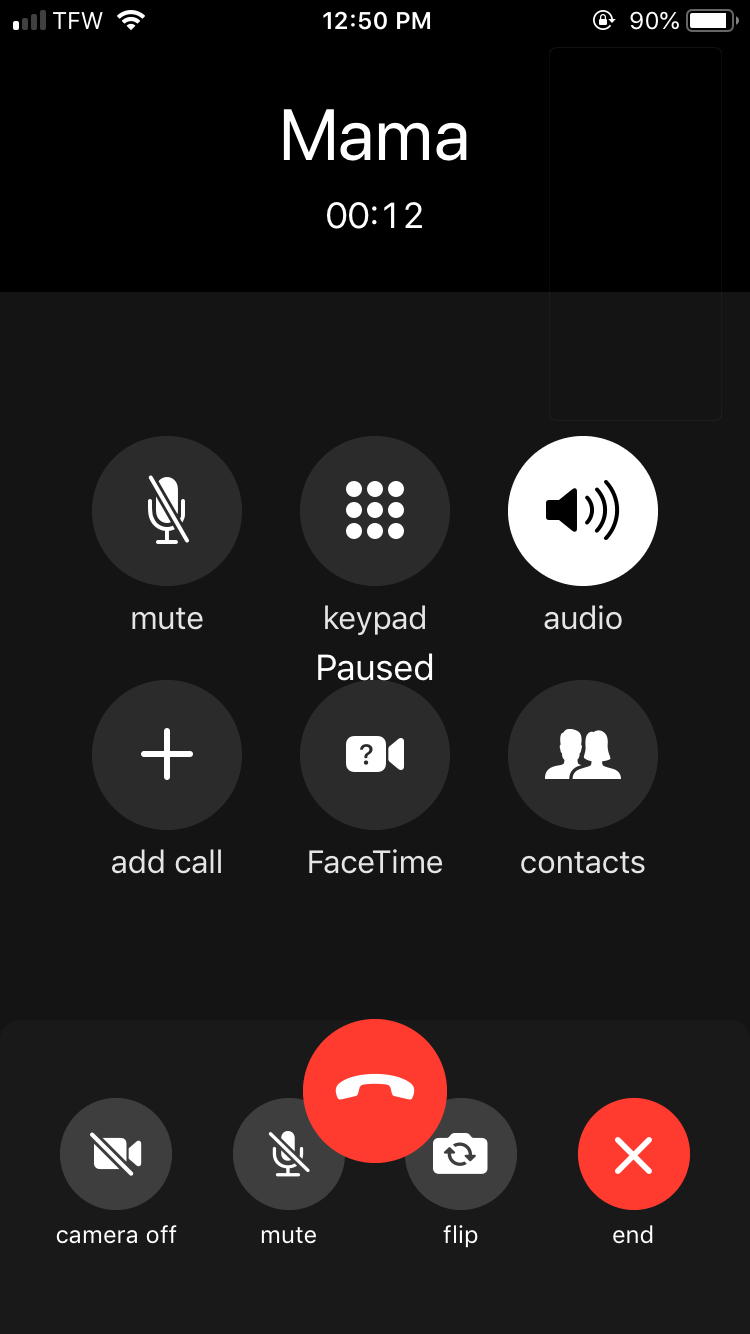
Task: Open contacts during the call
Action: [x=583, y=755]
